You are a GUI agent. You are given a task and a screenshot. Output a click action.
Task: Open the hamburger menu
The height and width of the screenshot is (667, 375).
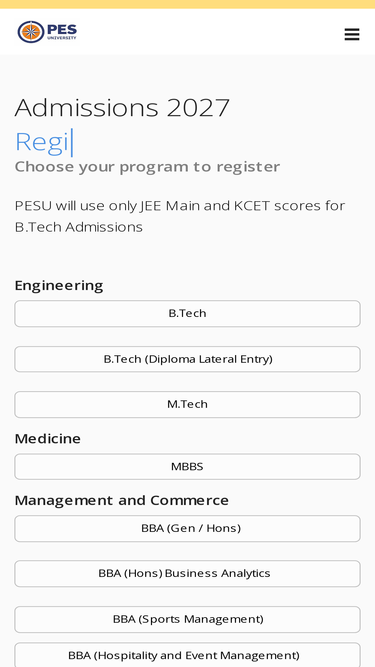click(352, 34)
